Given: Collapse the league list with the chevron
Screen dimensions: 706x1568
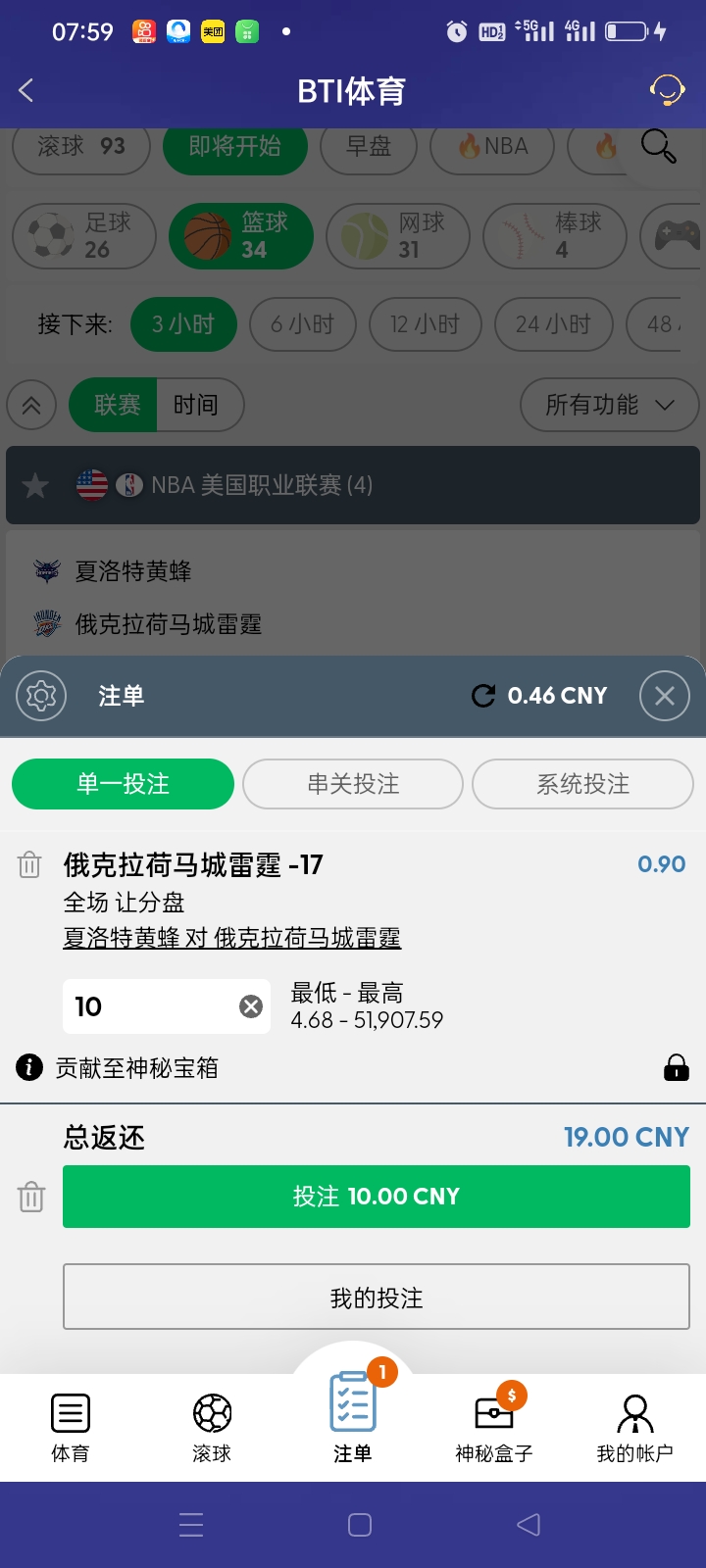Looking at the screenshot, I should coord(30,405).
